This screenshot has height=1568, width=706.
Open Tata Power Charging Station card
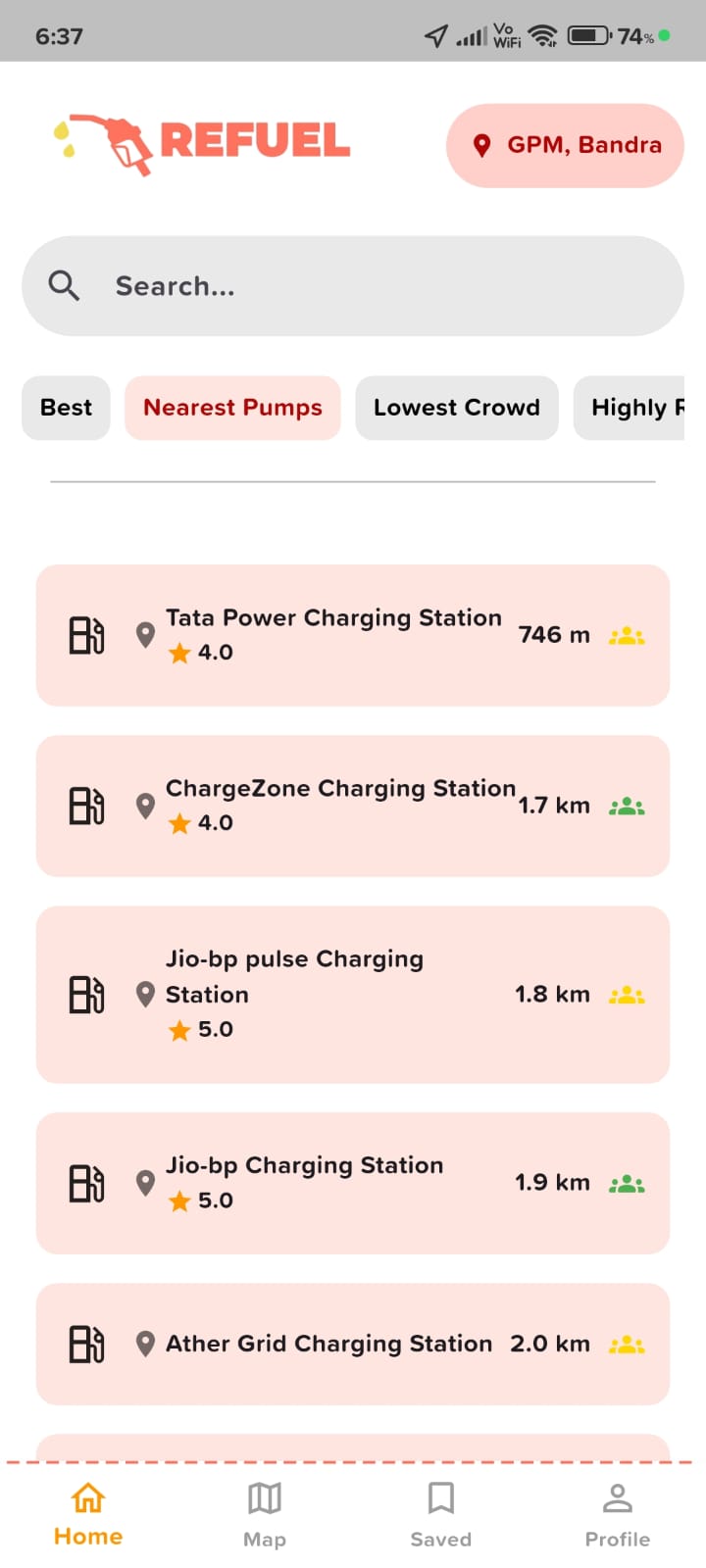point(353,635)
